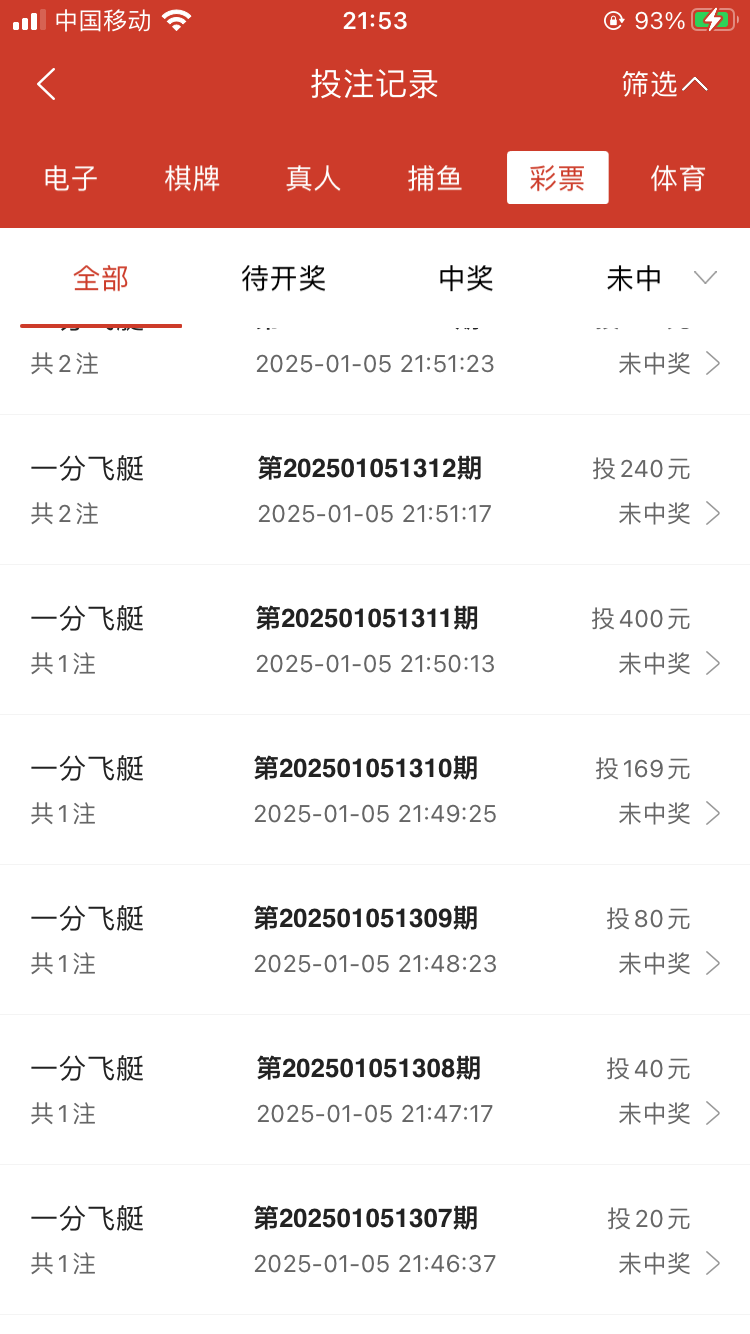This screenshot has width=750, height=1334.
Task: Filter by 待开奖 status
Action: 284,279
